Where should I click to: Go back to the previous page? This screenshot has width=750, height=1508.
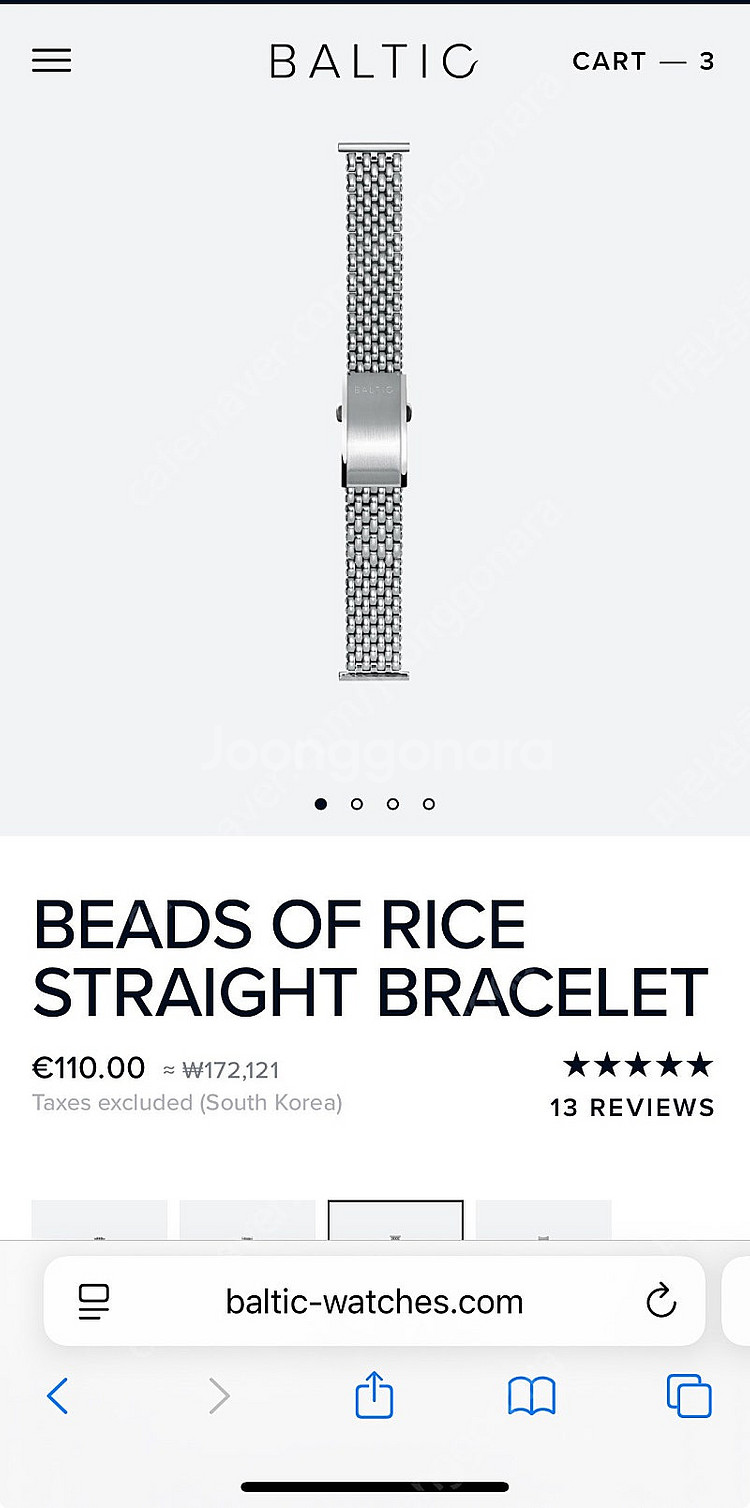tap(58, 1395)
